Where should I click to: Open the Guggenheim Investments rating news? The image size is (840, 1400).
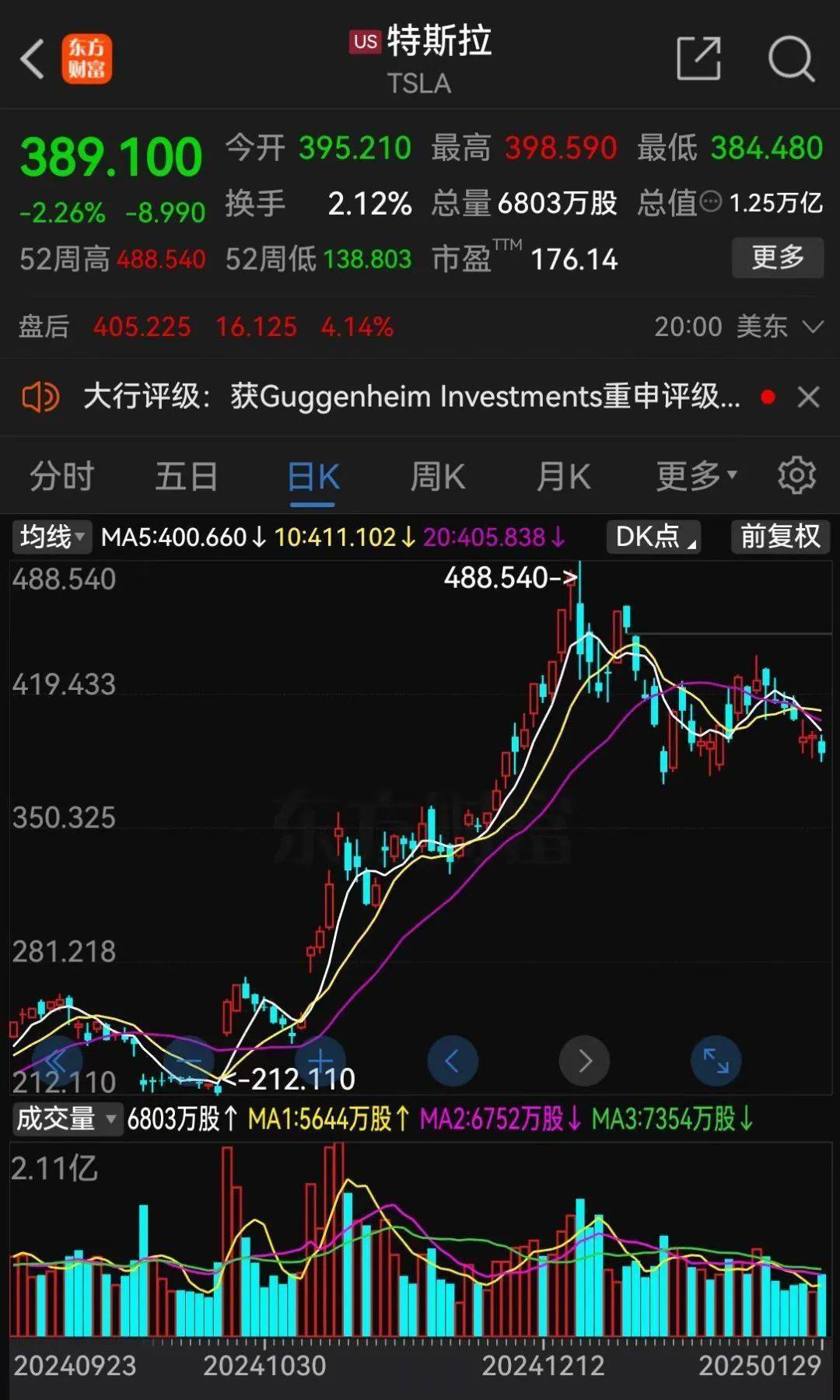(x=420, y=397)
